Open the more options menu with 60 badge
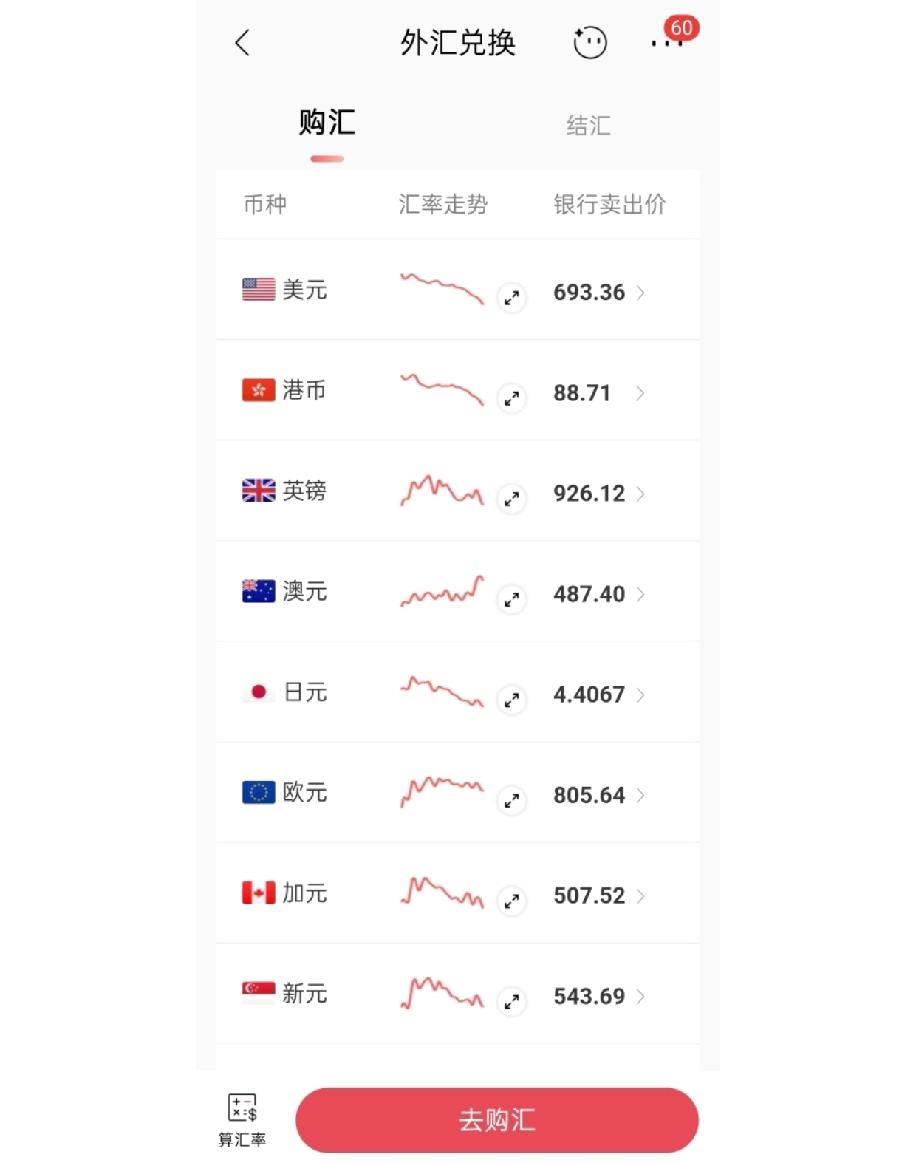This screenshot has width=916, height=1164. pos(668,43)
